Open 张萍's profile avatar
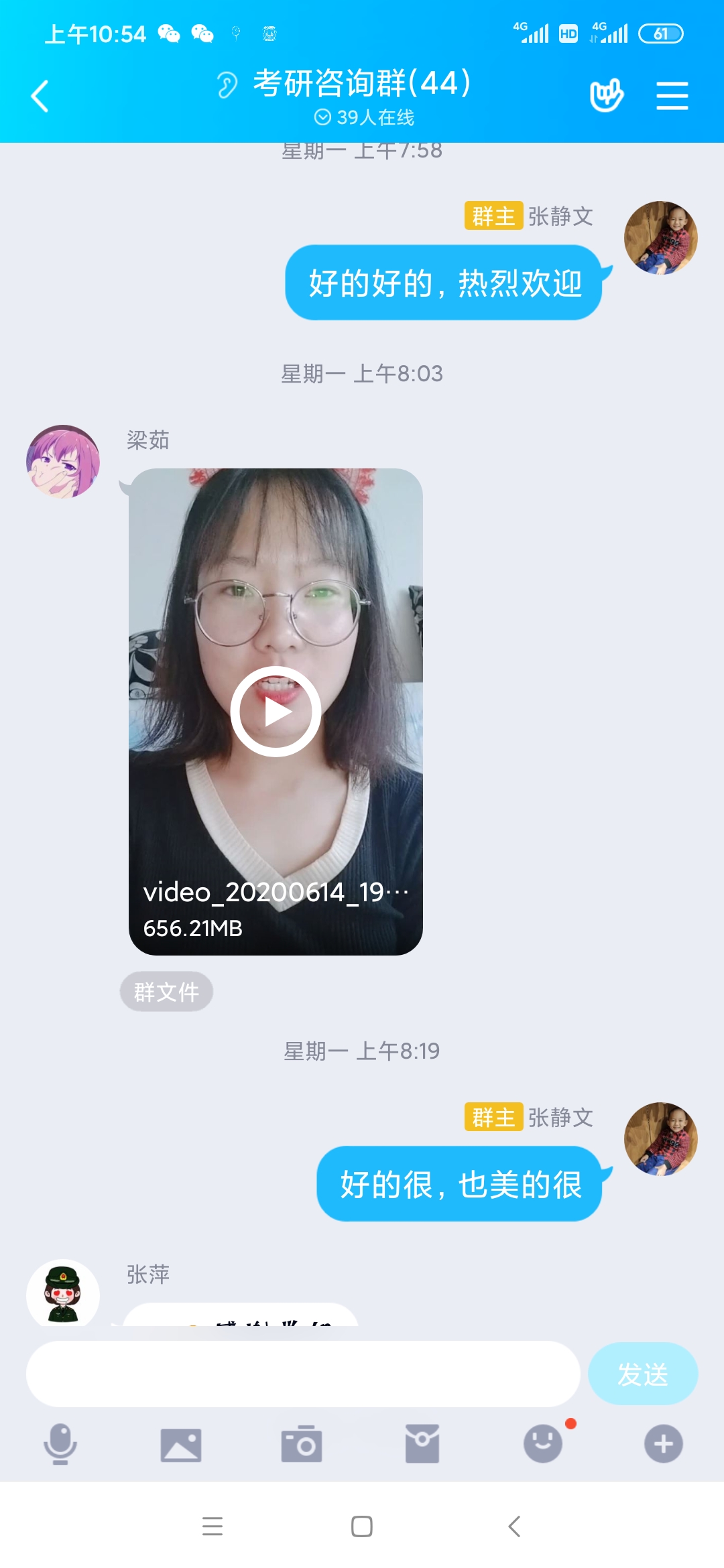724x1568 pixels. (63, 1293)
